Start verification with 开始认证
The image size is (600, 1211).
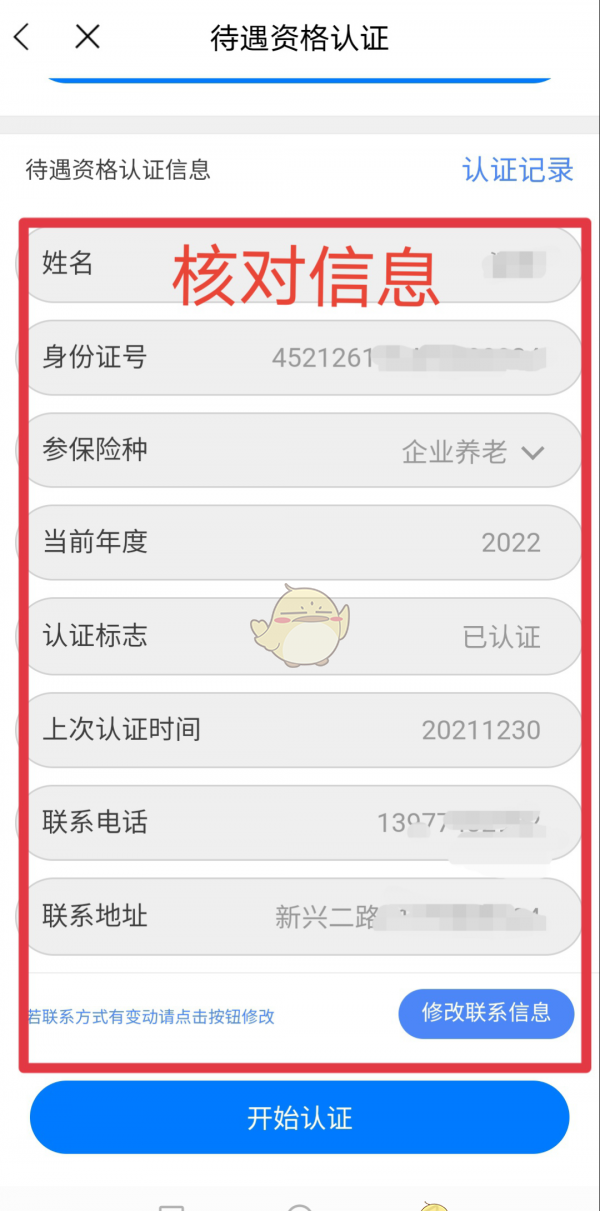click(x=299, y=1117)
